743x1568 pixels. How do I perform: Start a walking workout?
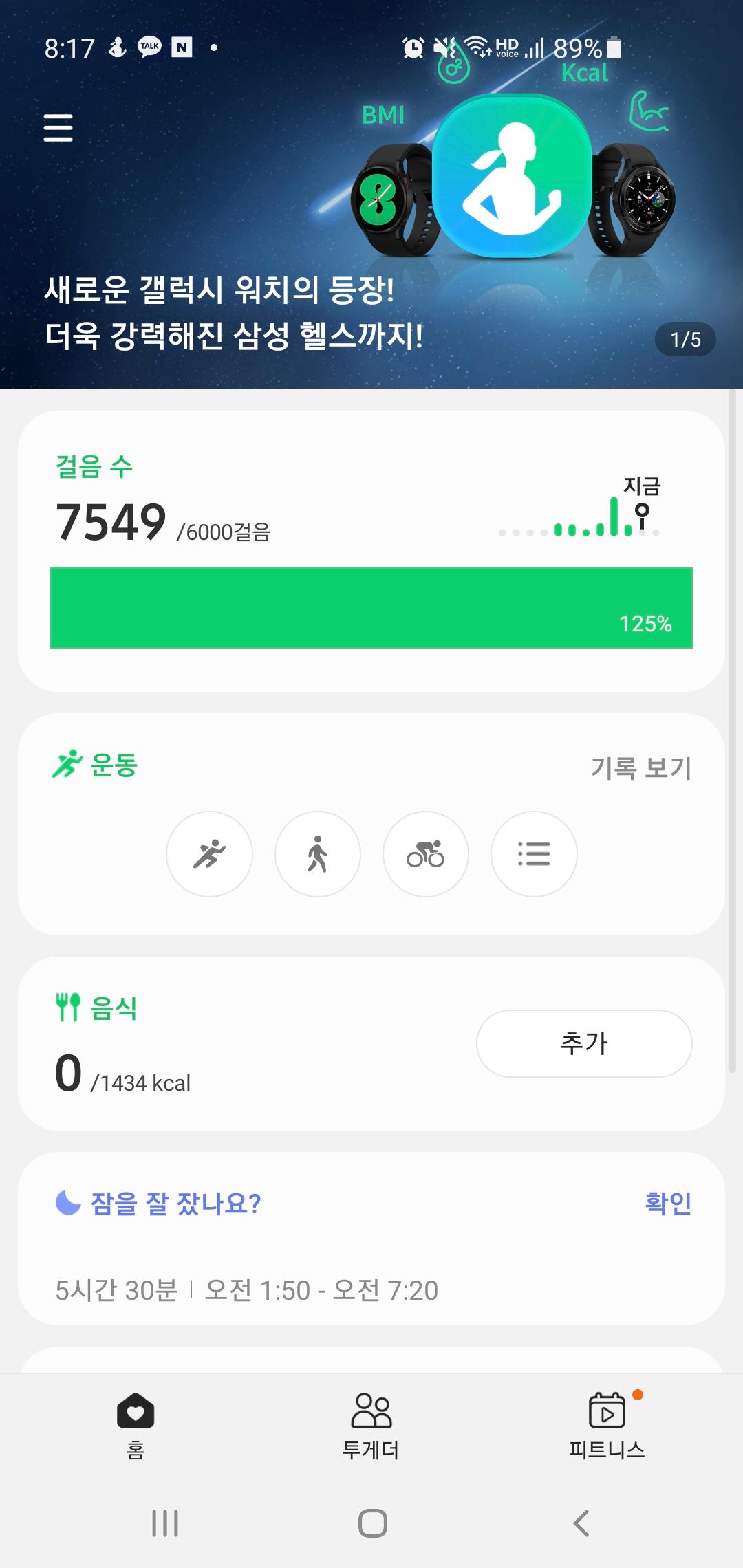coord(317,854)
